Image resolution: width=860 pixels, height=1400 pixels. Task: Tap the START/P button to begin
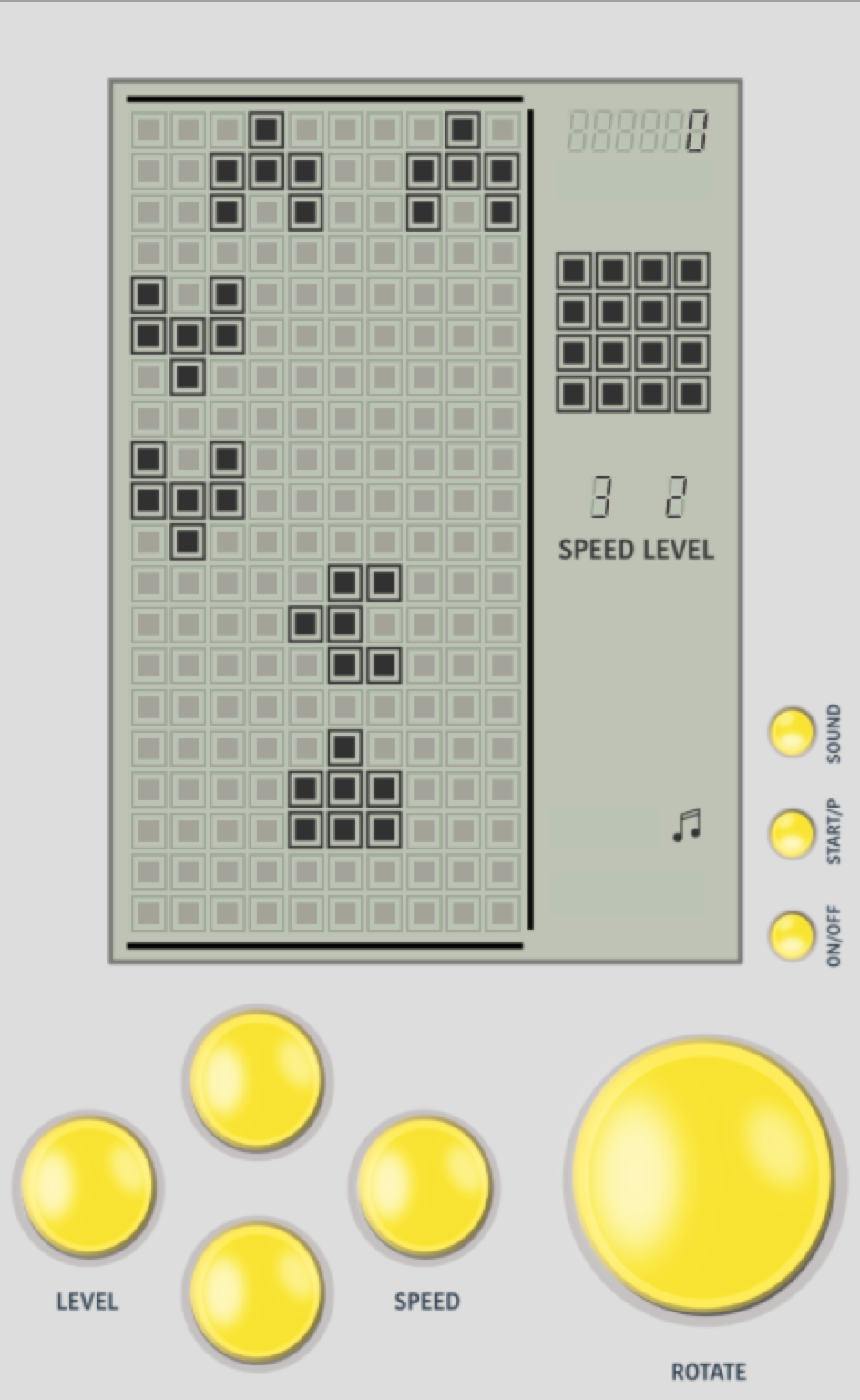[791, 833]
